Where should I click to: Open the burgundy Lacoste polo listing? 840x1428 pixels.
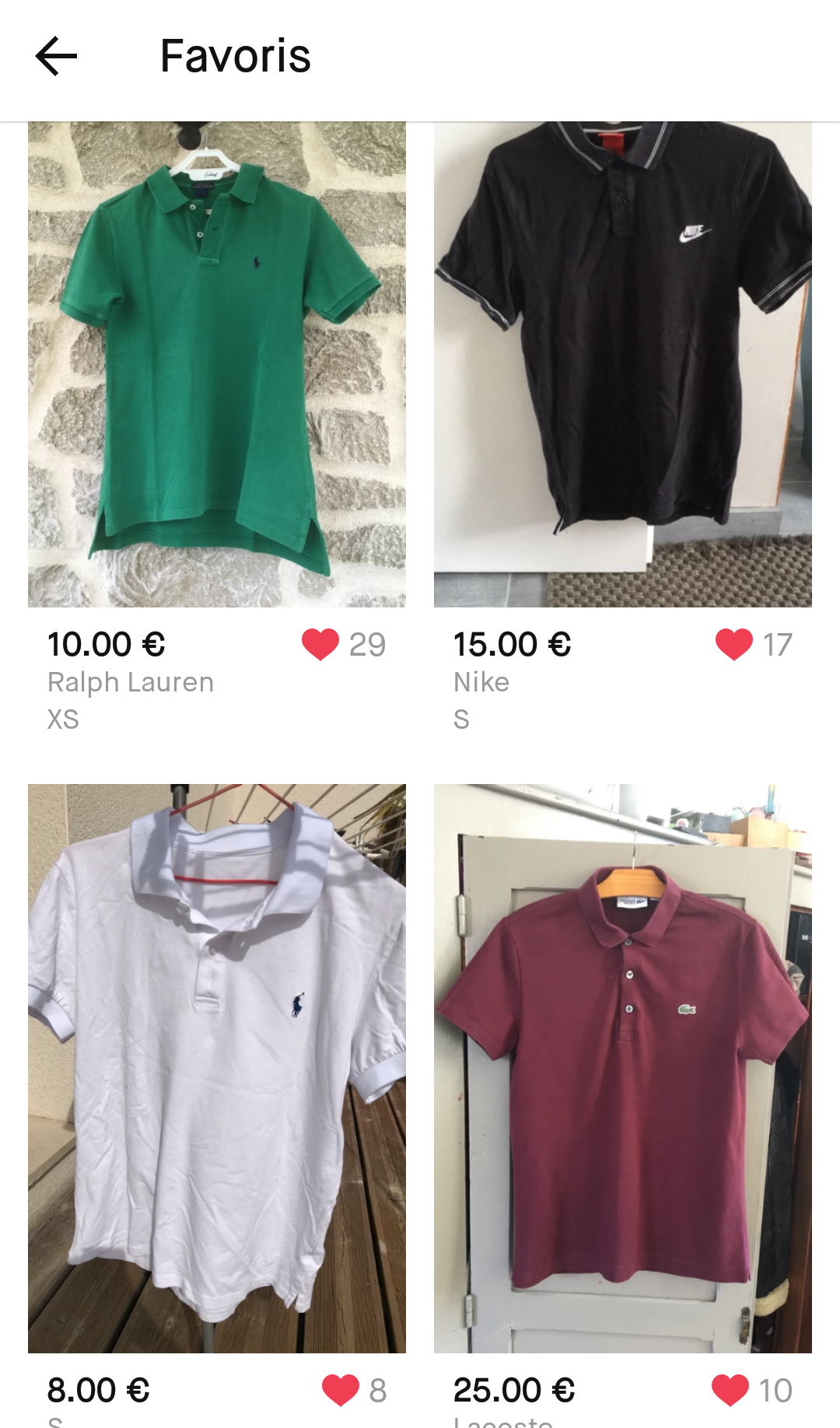click(622, 1067)
